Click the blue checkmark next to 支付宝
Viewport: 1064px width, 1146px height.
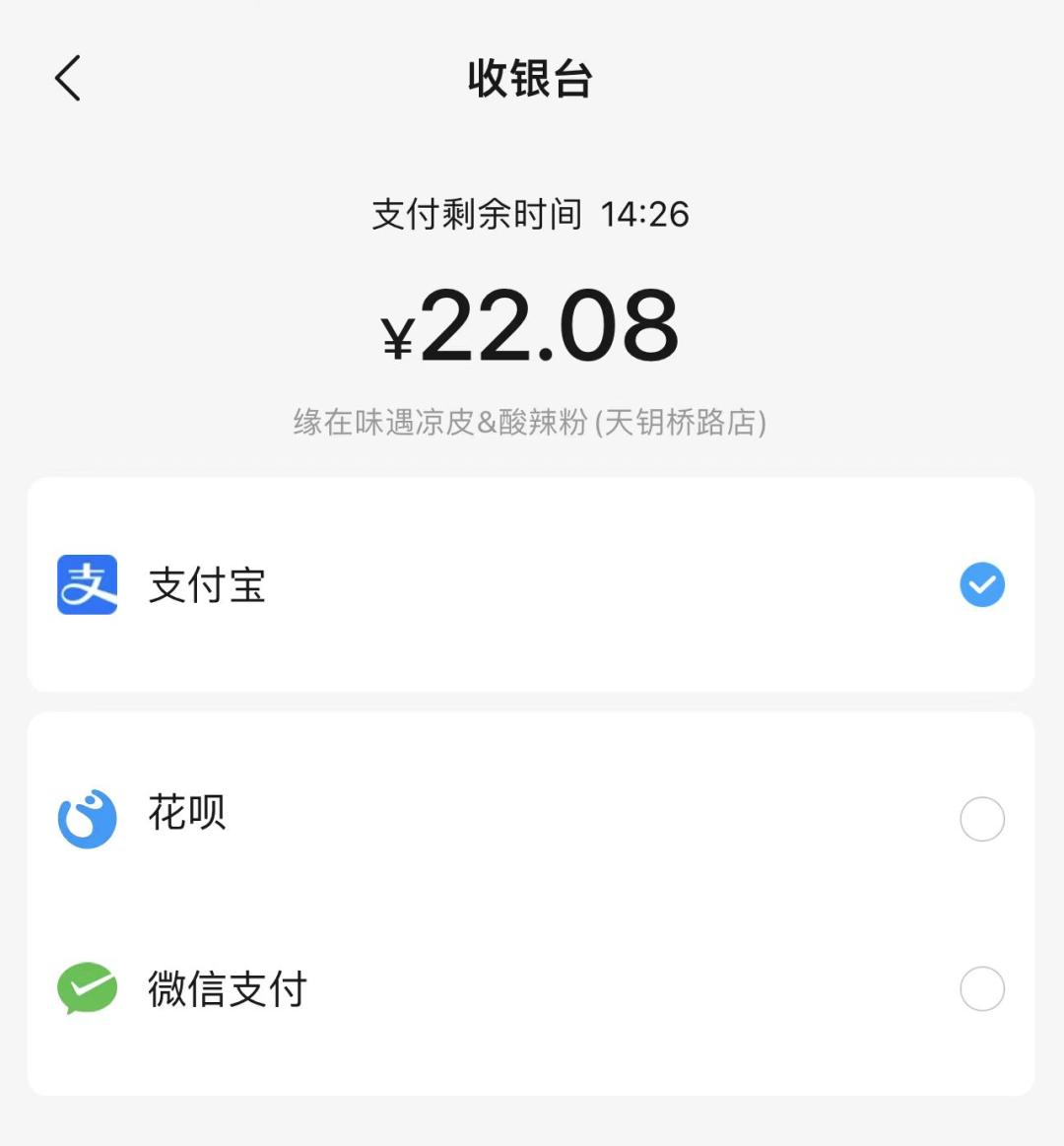click(981, 584)
